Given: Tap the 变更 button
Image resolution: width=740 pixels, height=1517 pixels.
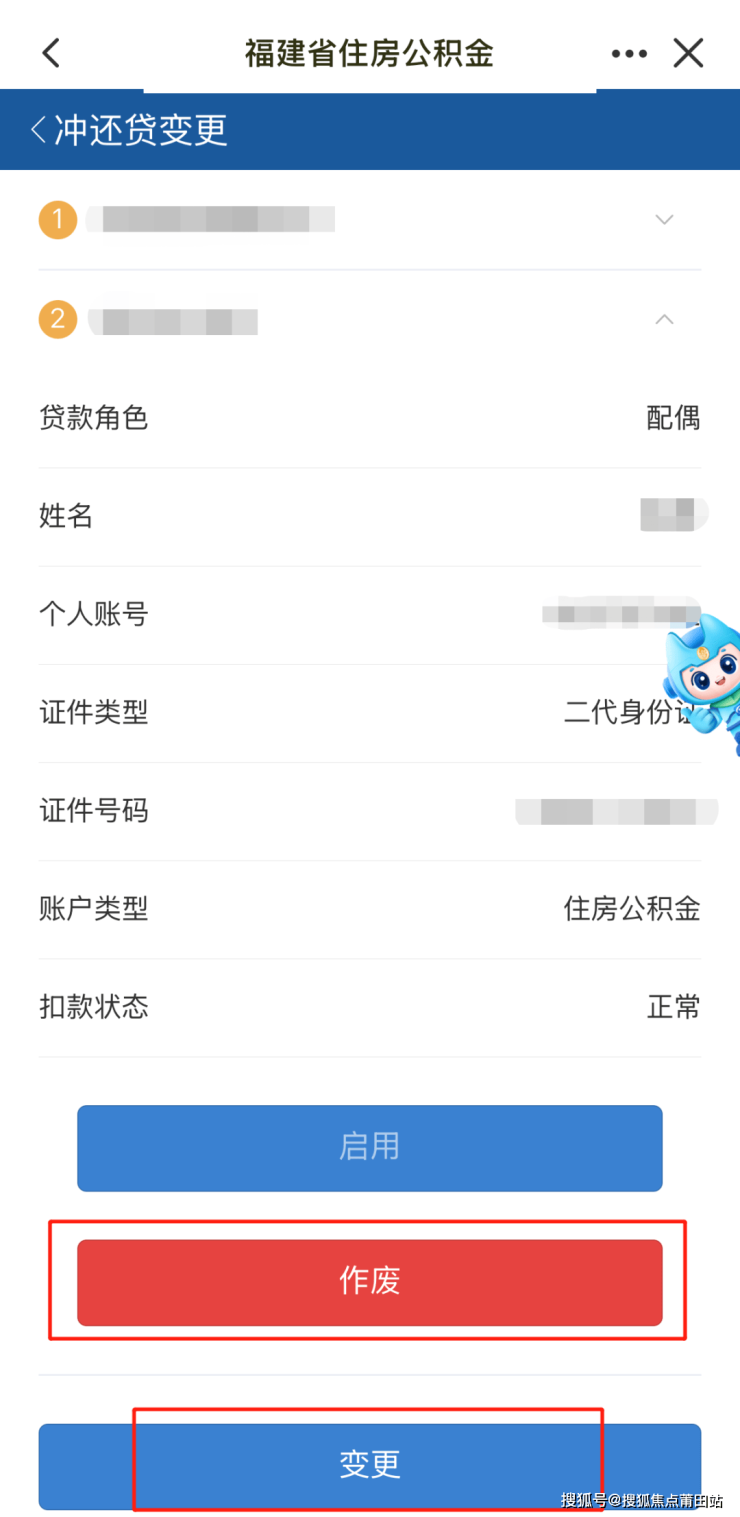Looking at the screenshot, I should 370,1465.
